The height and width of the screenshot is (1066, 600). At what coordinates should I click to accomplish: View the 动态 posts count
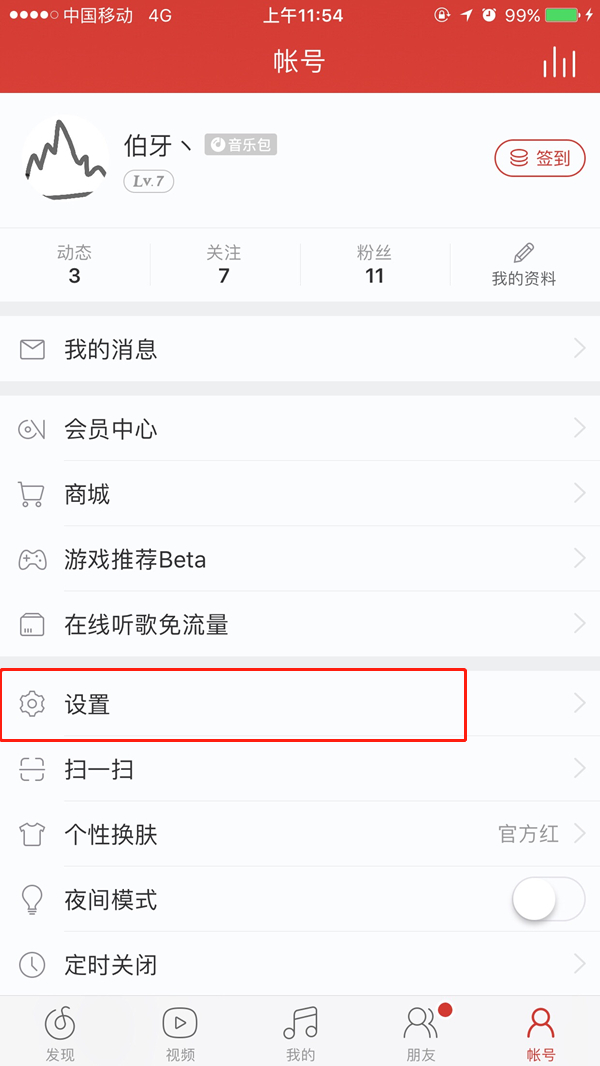coord(75,265)
